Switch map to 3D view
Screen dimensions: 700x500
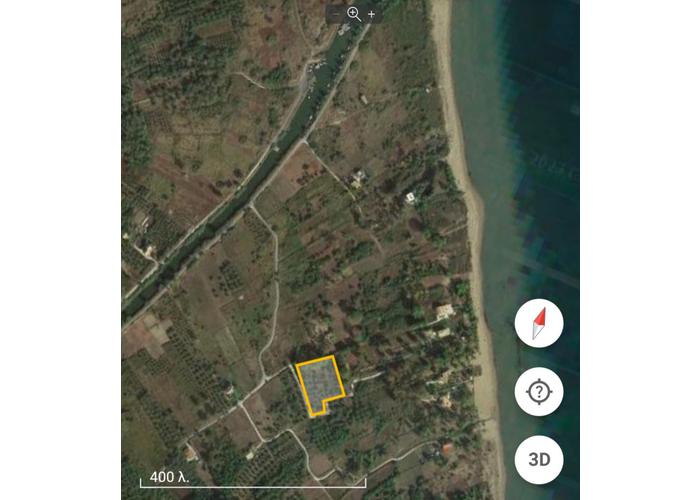pyautogui.click(x=539, y=459)
